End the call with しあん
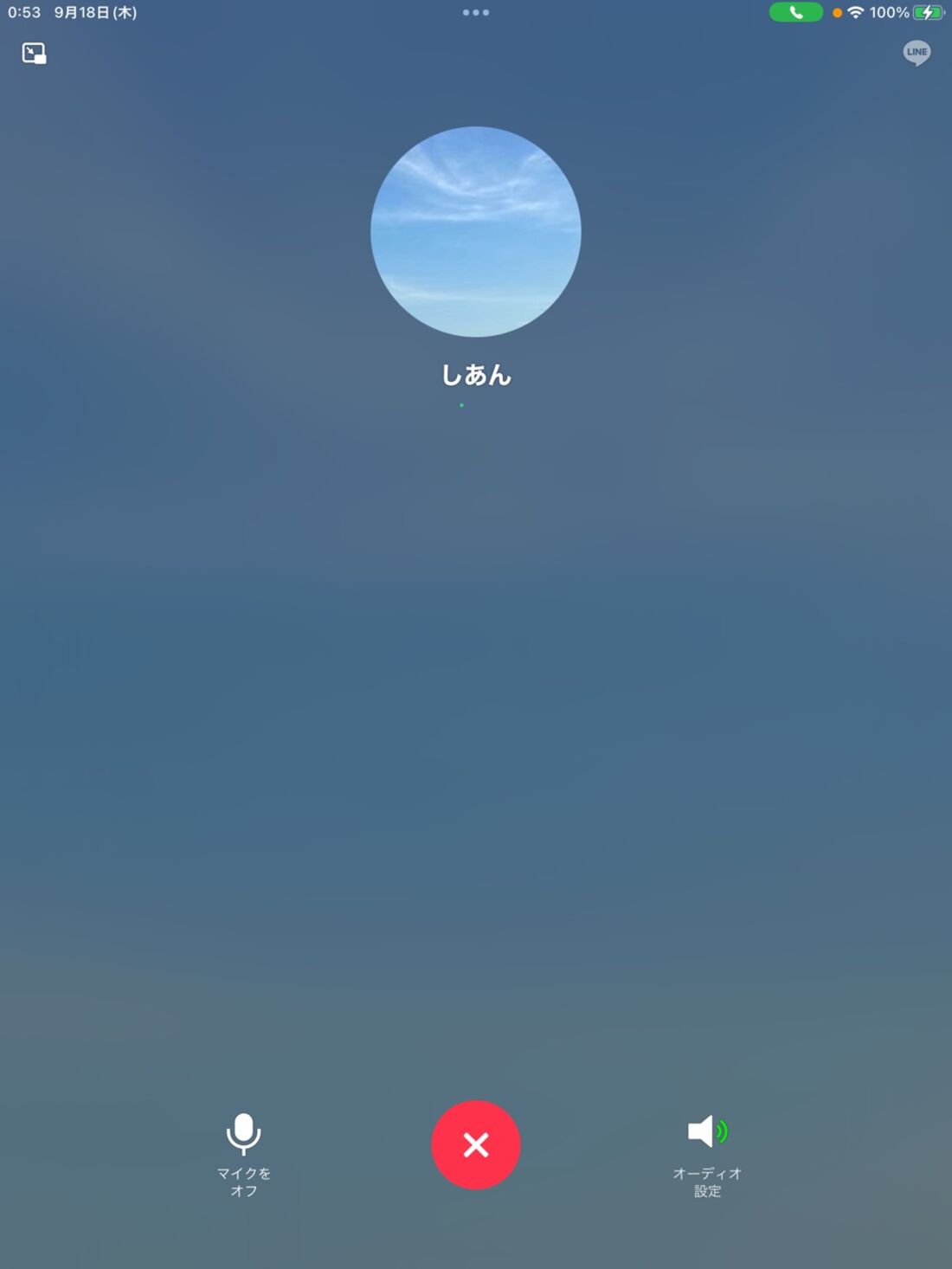The height and width of the screenshot is (1269, 952). click(x=476, y=1144)
